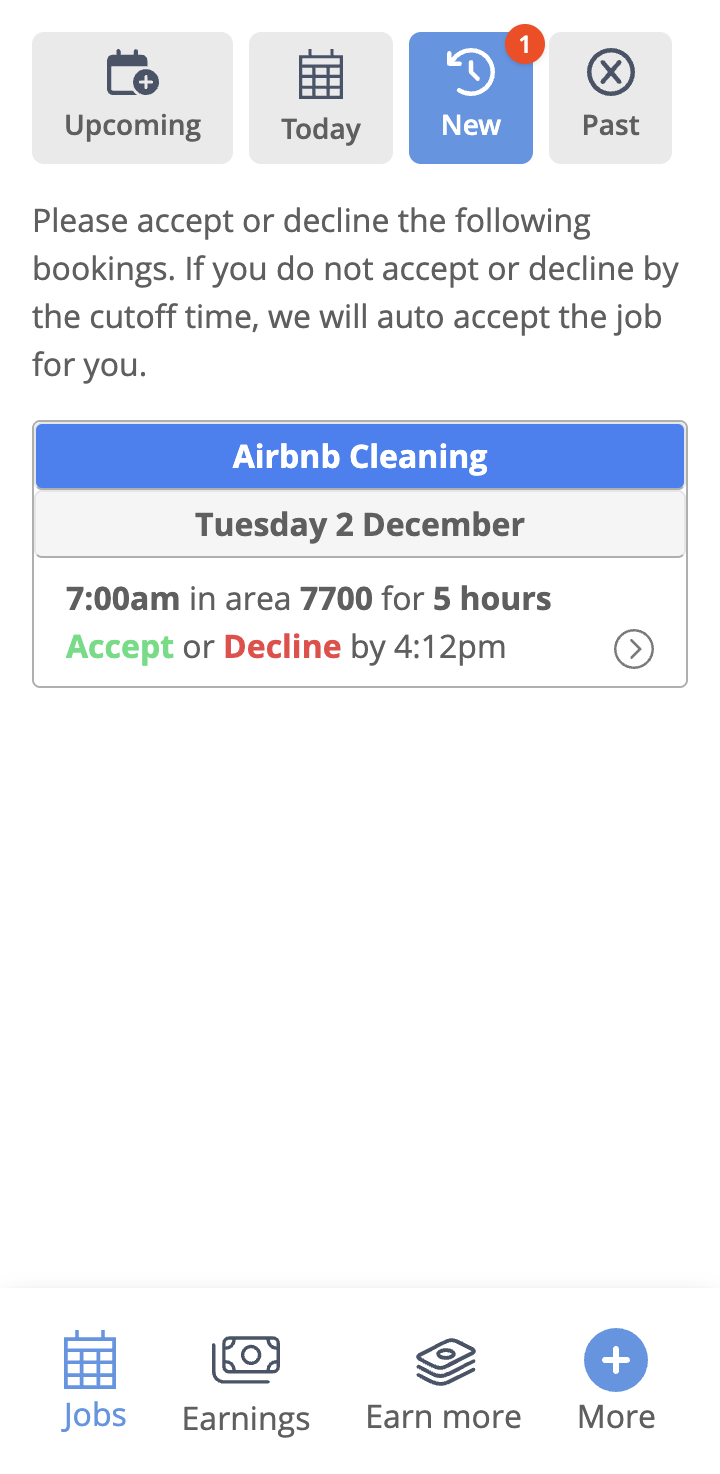Viewport: 720px width, 1474px height.
Task: Switch to the Upcoming tab
Action: pos(131,97)
